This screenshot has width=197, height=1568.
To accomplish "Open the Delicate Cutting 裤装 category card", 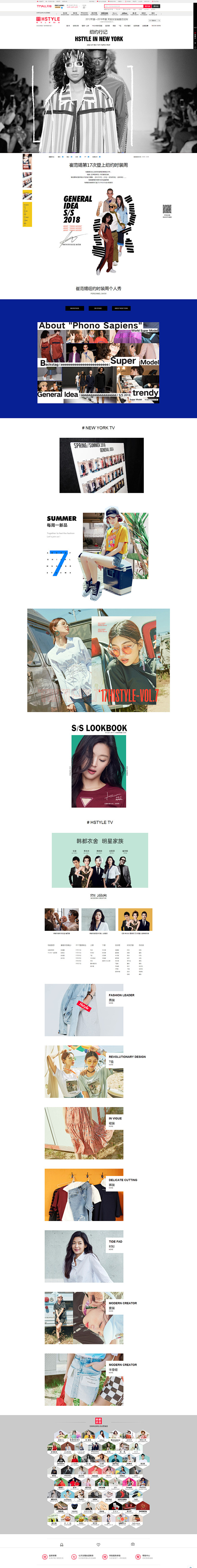I will tap(84, 1194).
